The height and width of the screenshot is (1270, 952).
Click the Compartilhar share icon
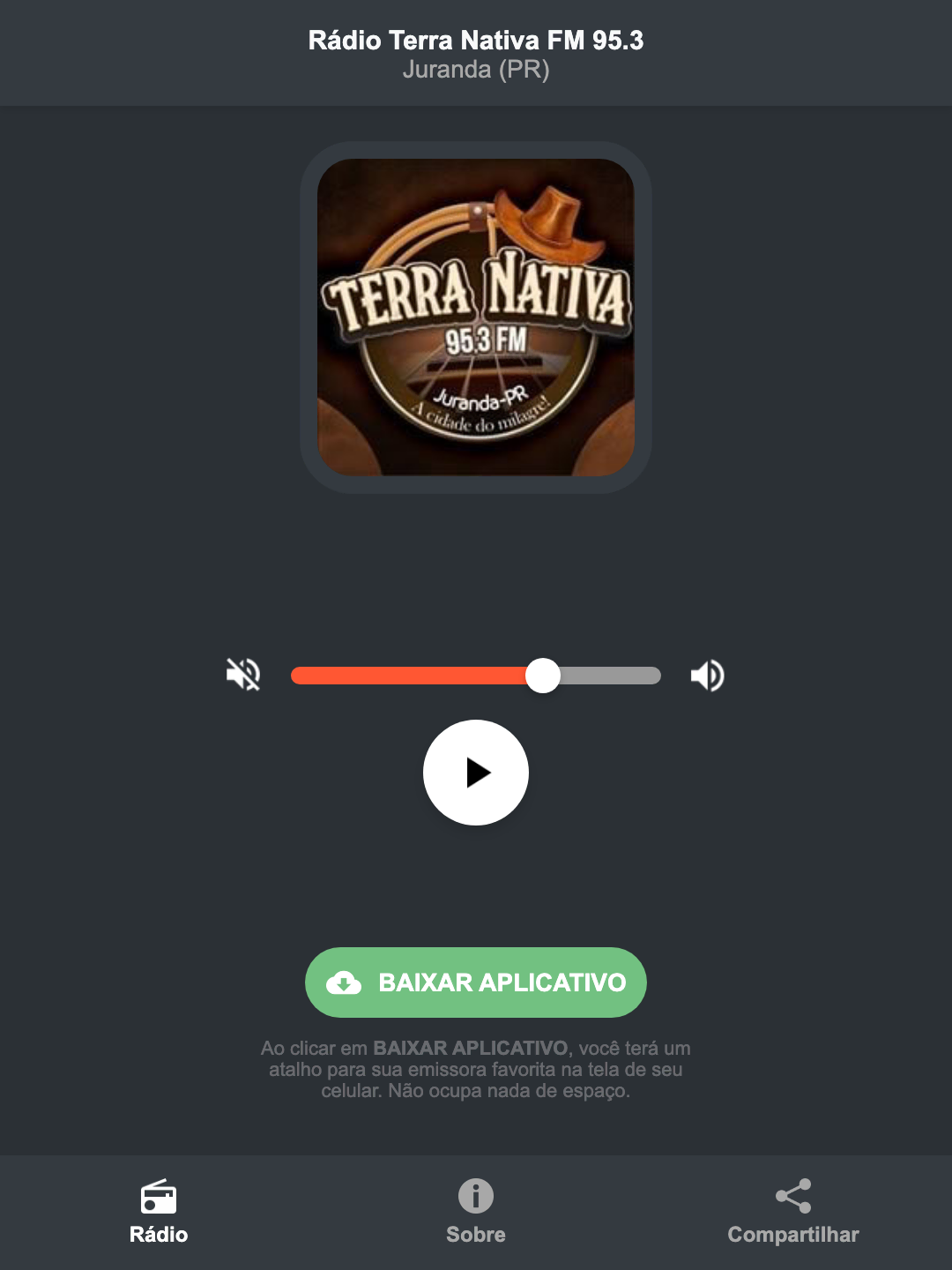click(x=792, y=1195)
